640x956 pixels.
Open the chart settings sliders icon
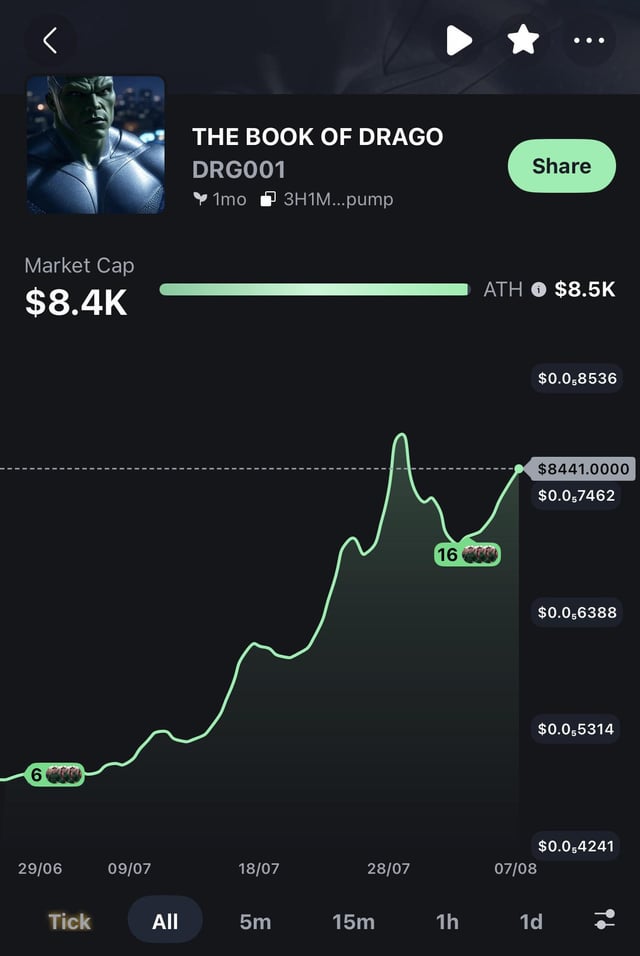click(604, 920)
